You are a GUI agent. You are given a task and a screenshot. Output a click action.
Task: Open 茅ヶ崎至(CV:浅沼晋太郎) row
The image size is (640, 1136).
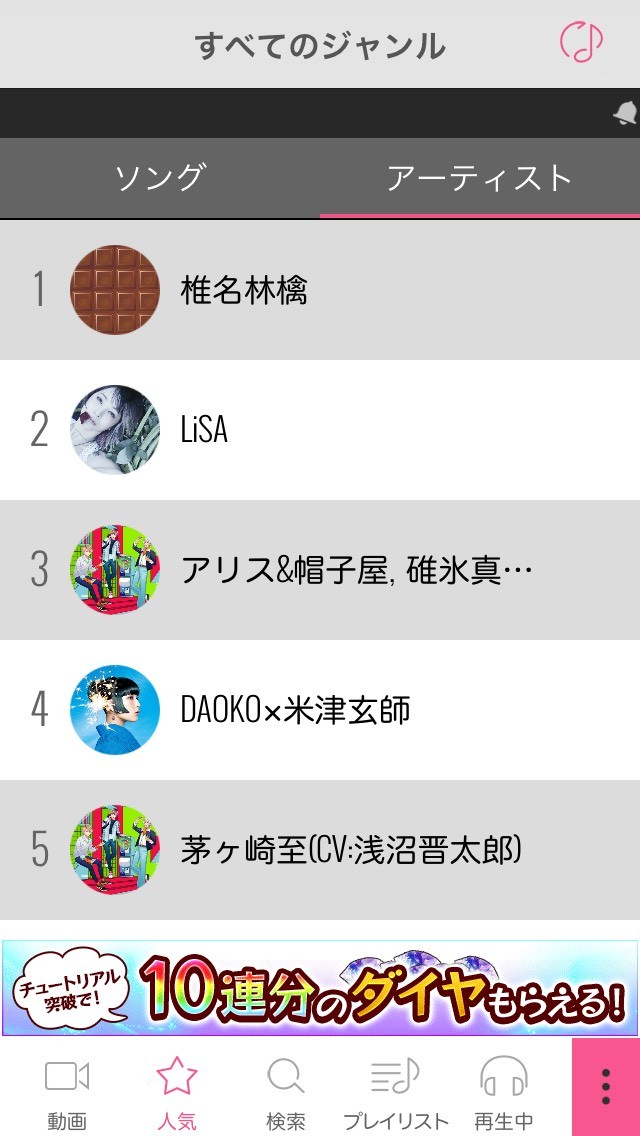pos(320,851)
